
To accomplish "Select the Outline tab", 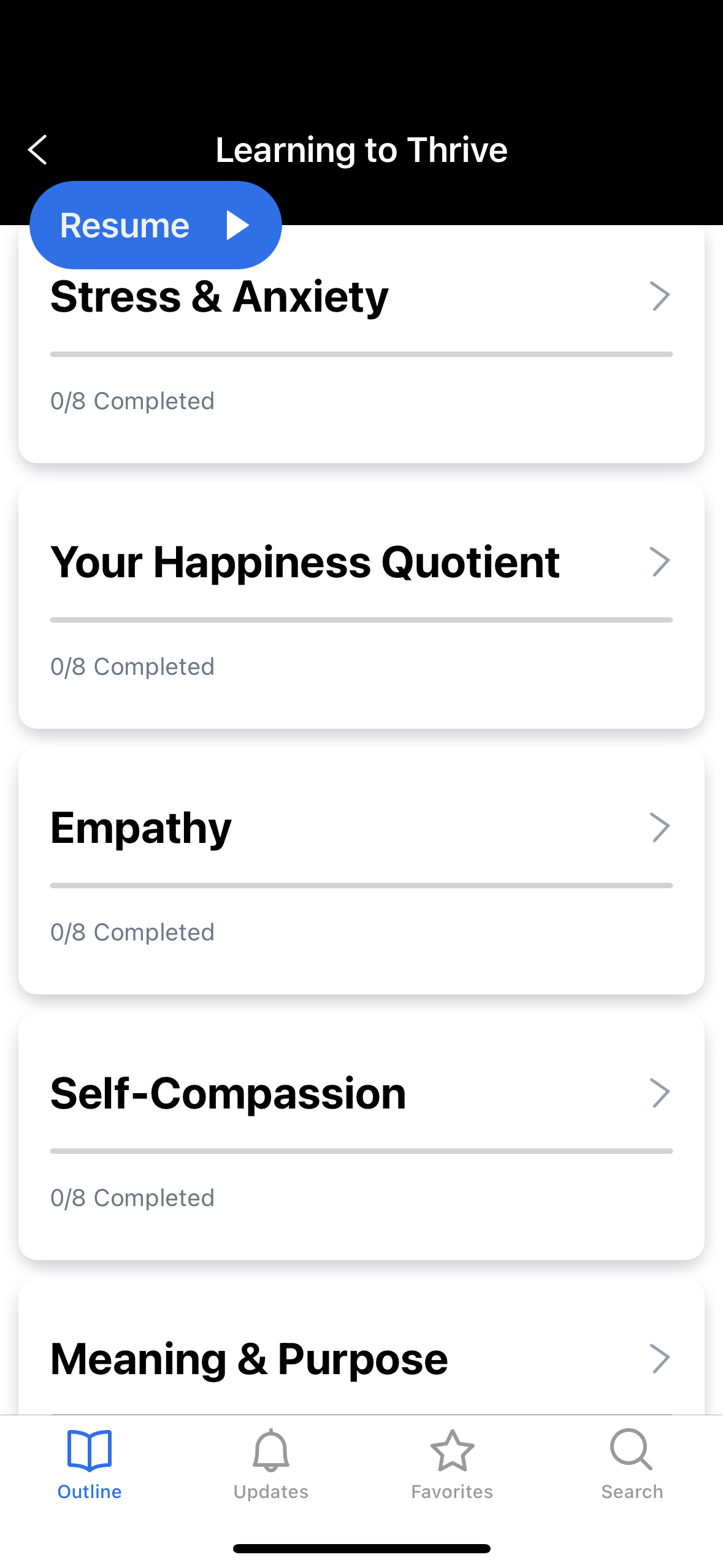I will pyautogui.click(x=90, y=1465).
